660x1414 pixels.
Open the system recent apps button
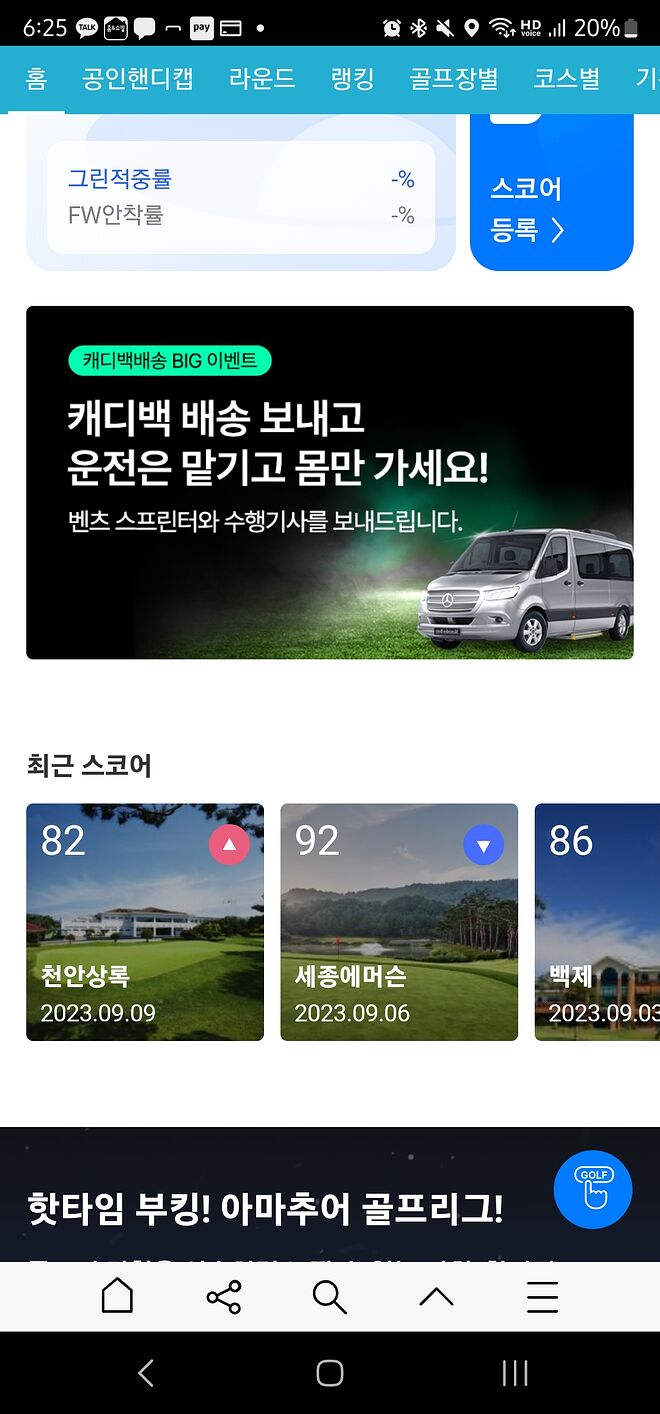point(514,1373)
